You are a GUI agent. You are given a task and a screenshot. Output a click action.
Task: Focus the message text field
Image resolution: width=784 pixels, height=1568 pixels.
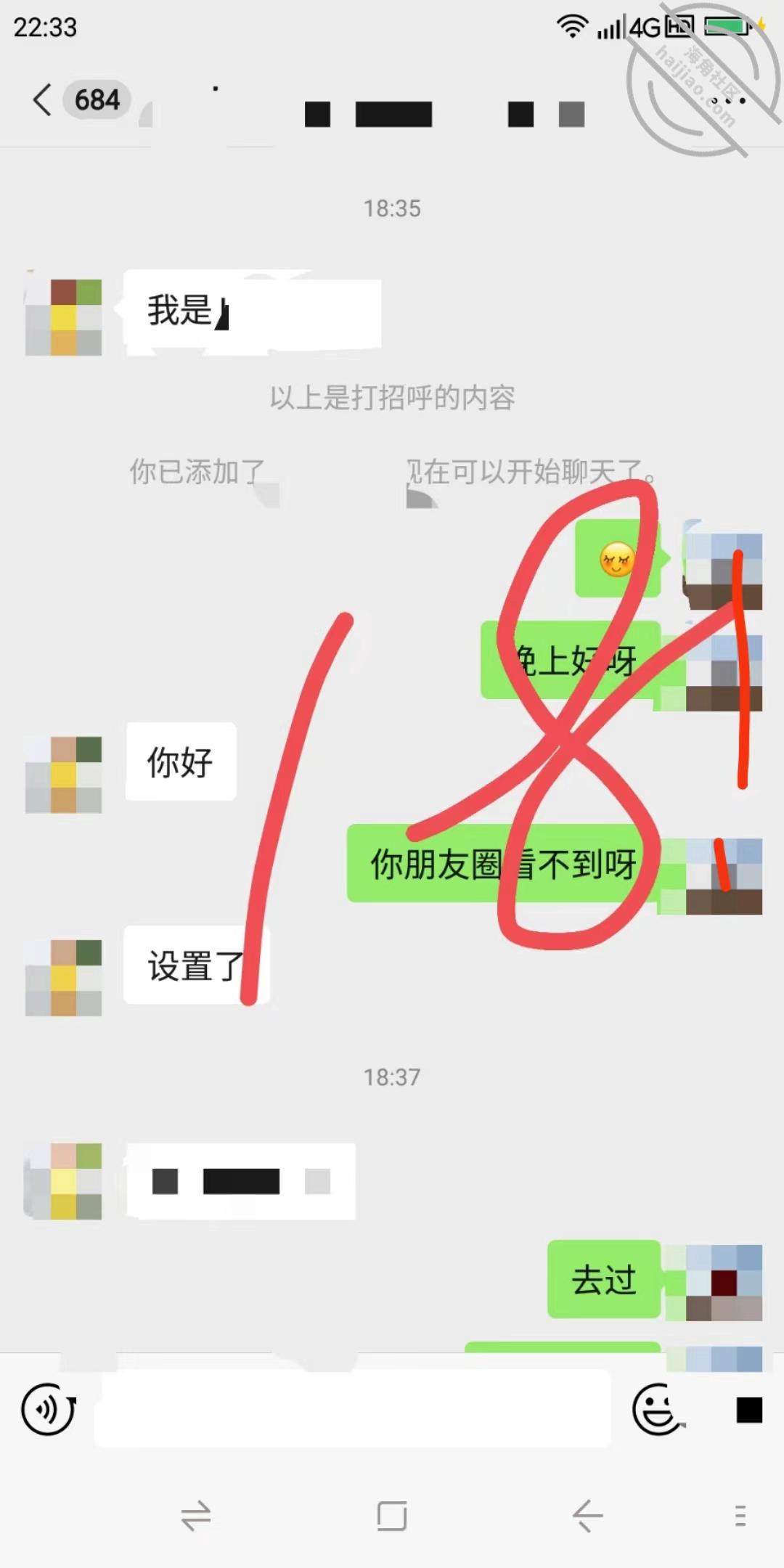(x=353, y=1409)
